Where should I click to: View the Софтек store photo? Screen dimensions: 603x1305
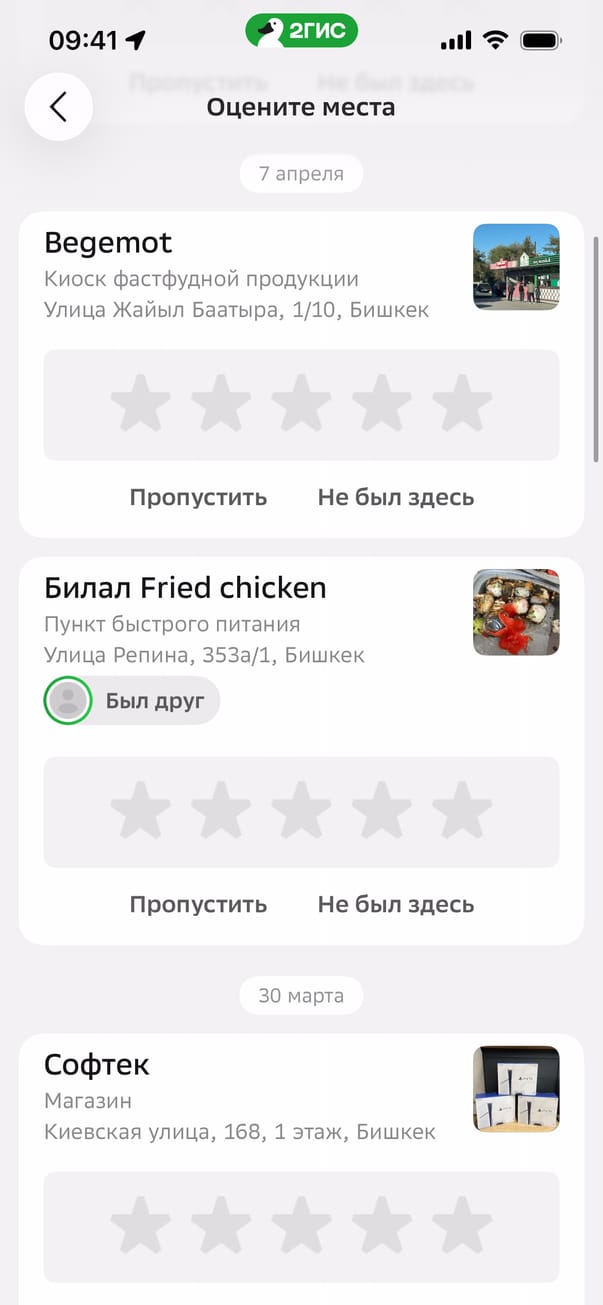tap(516, 1089)
